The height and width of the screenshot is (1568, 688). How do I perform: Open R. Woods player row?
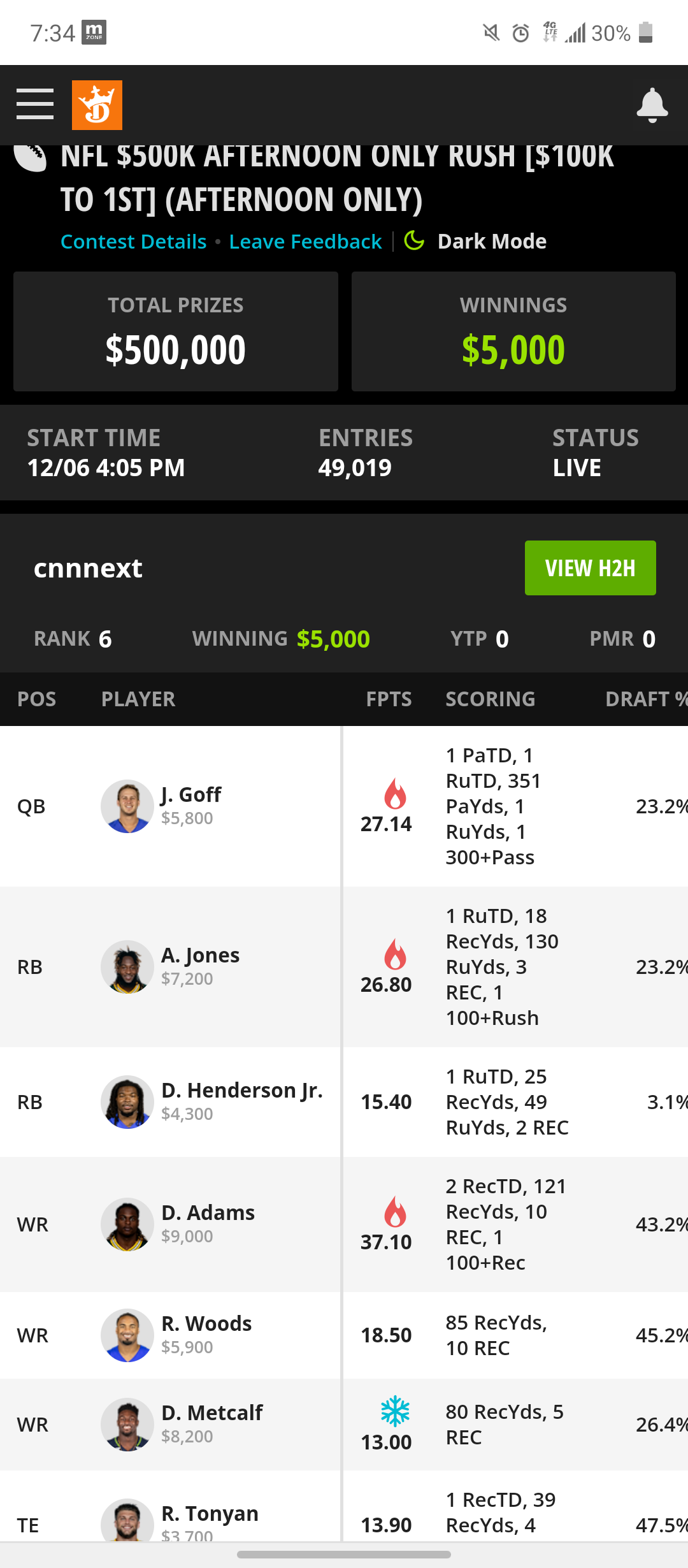[206, 1334]
